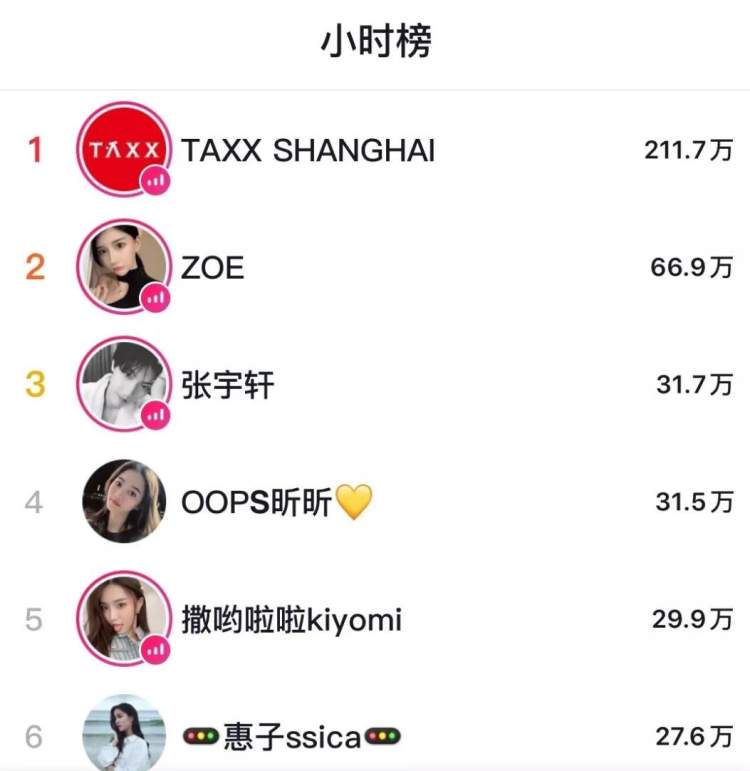Tap the 撒哟啦啦kiyomi ranking row
The width and height of the screenshot is (750, 771).
coord(292,620)
